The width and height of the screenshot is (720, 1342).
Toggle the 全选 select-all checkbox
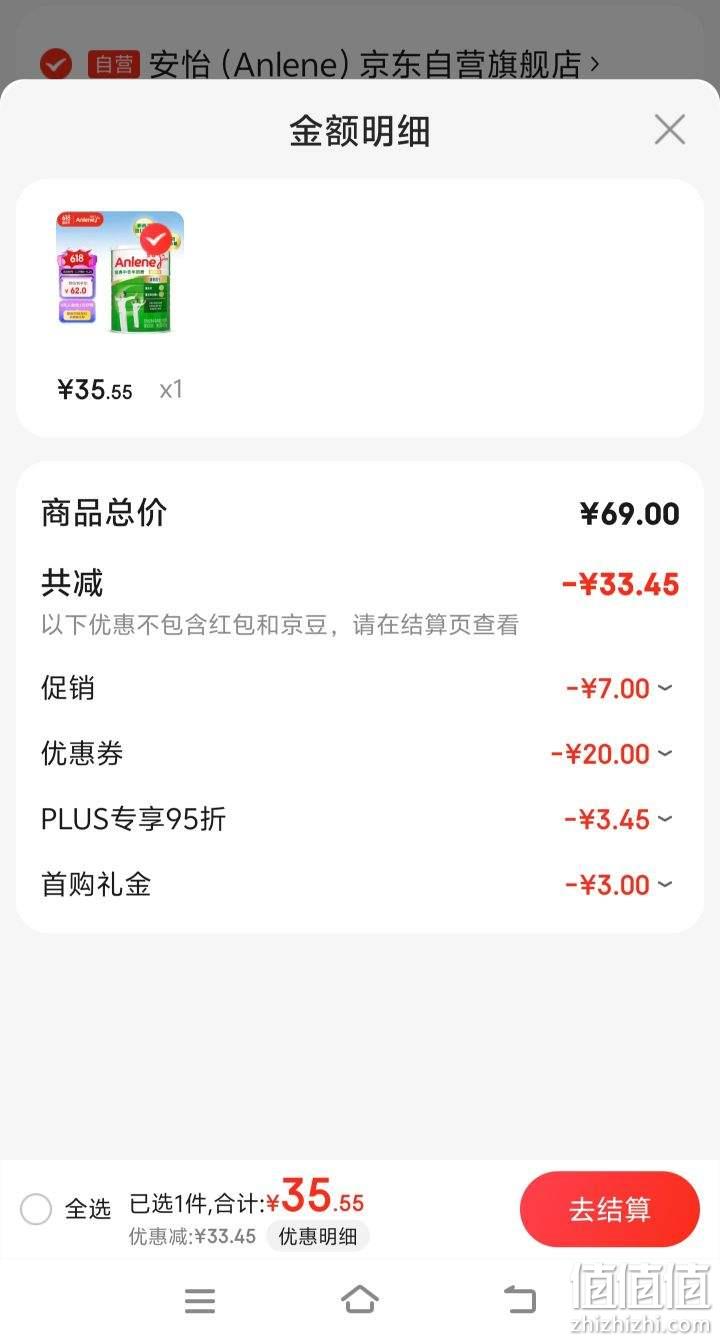(36, 1209)
